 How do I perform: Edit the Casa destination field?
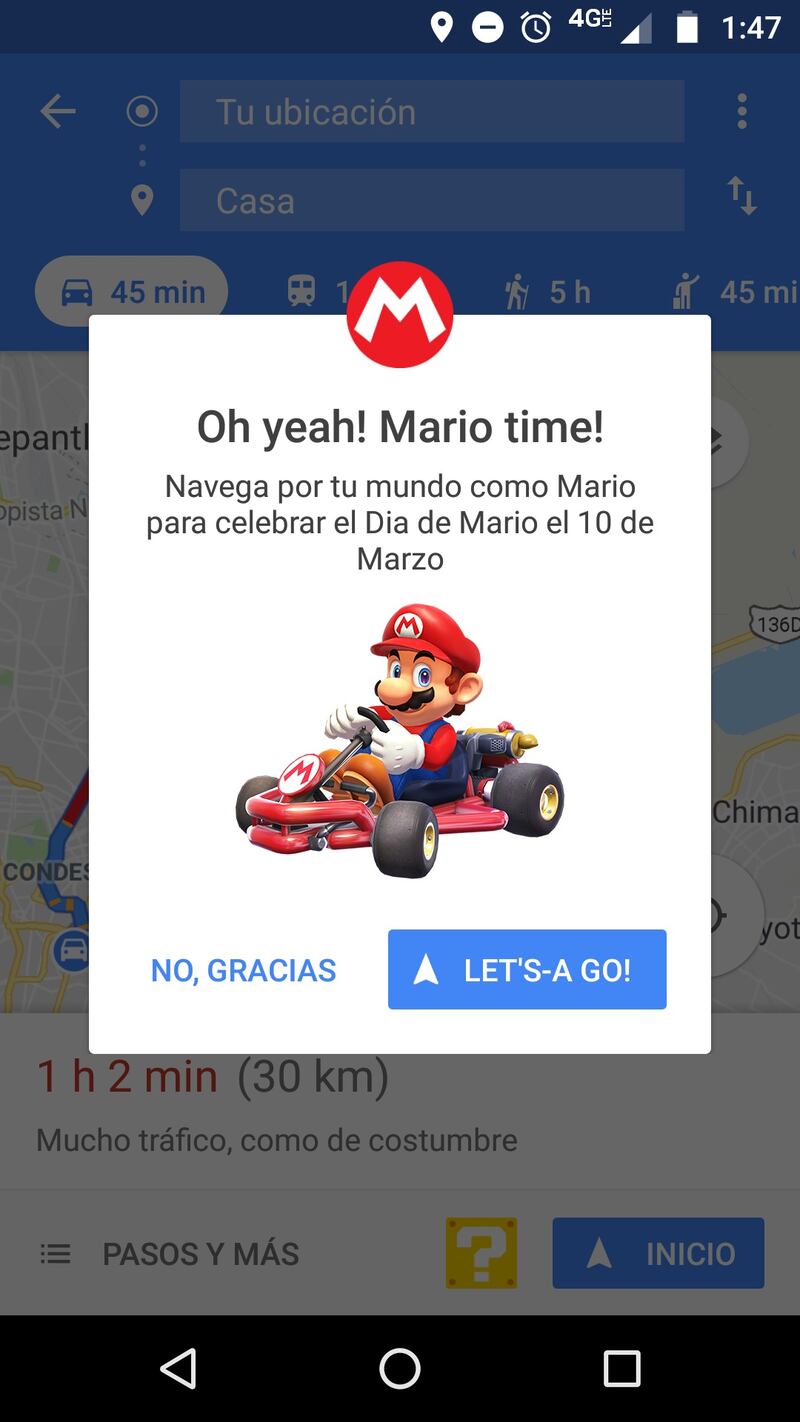pos(431,200)
